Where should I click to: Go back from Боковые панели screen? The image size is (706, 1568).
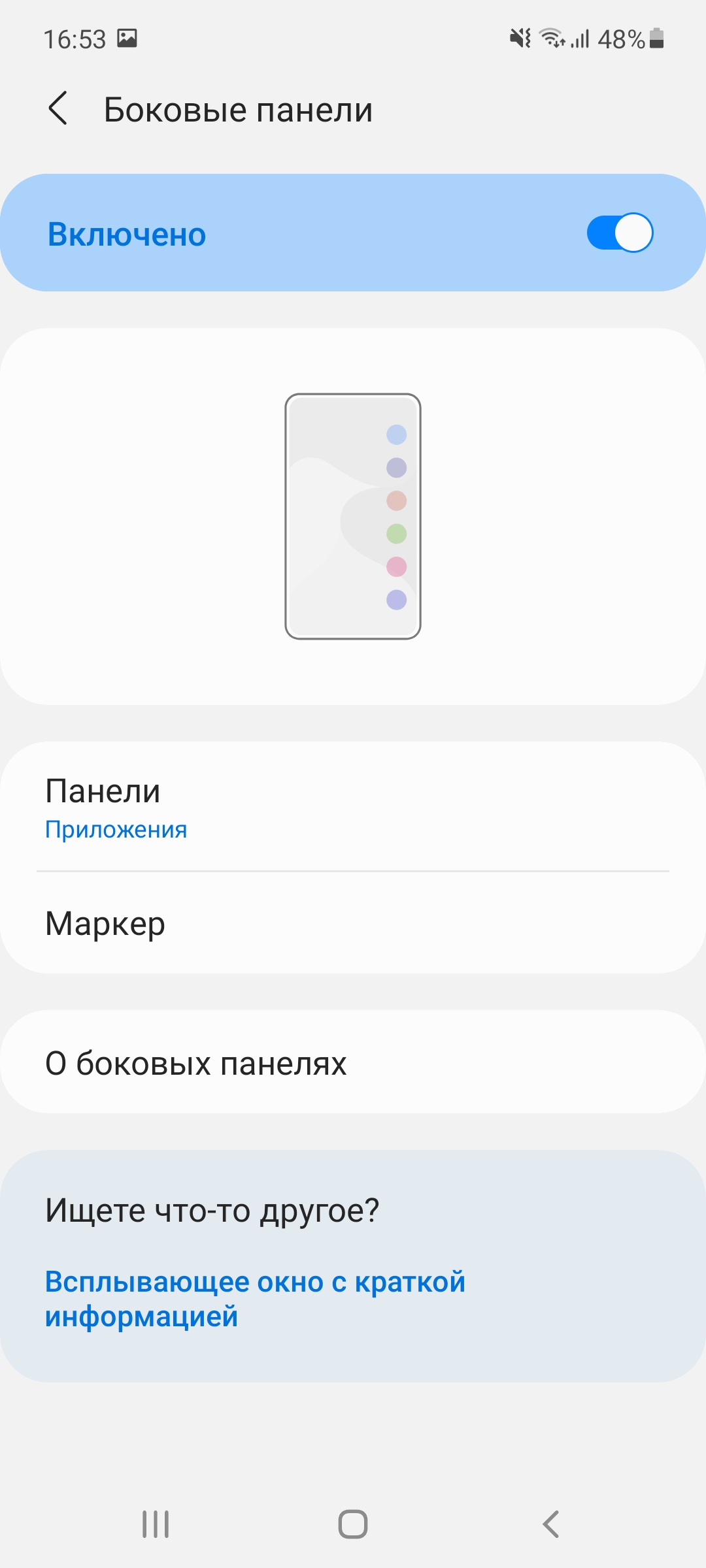[58, 108]
